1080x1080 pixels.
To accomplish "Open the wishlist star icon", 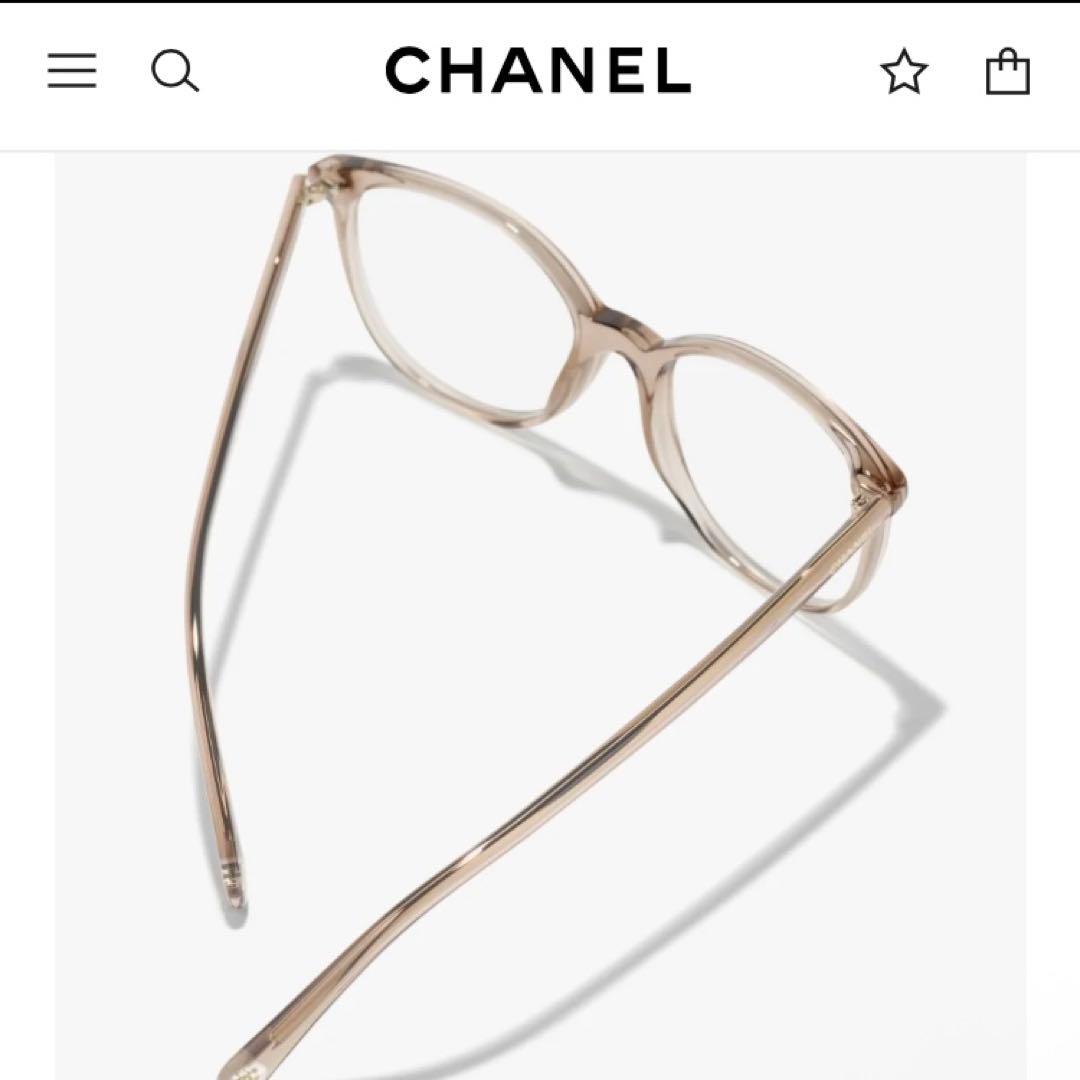I will [904, 73].
